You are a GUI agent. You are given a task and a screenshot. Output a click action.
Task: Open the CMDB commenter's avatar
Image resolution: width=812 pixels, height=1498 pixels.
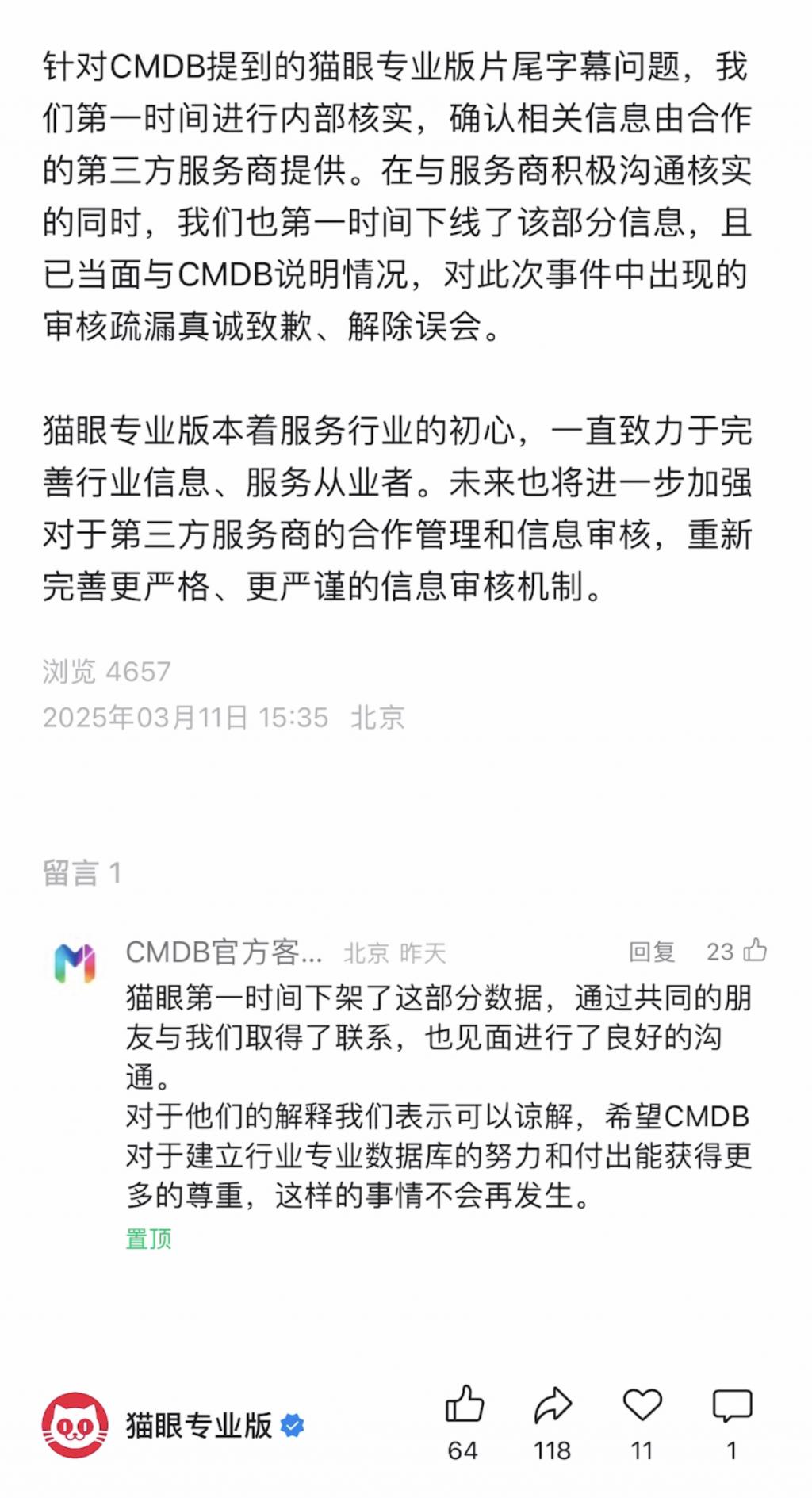75,963
